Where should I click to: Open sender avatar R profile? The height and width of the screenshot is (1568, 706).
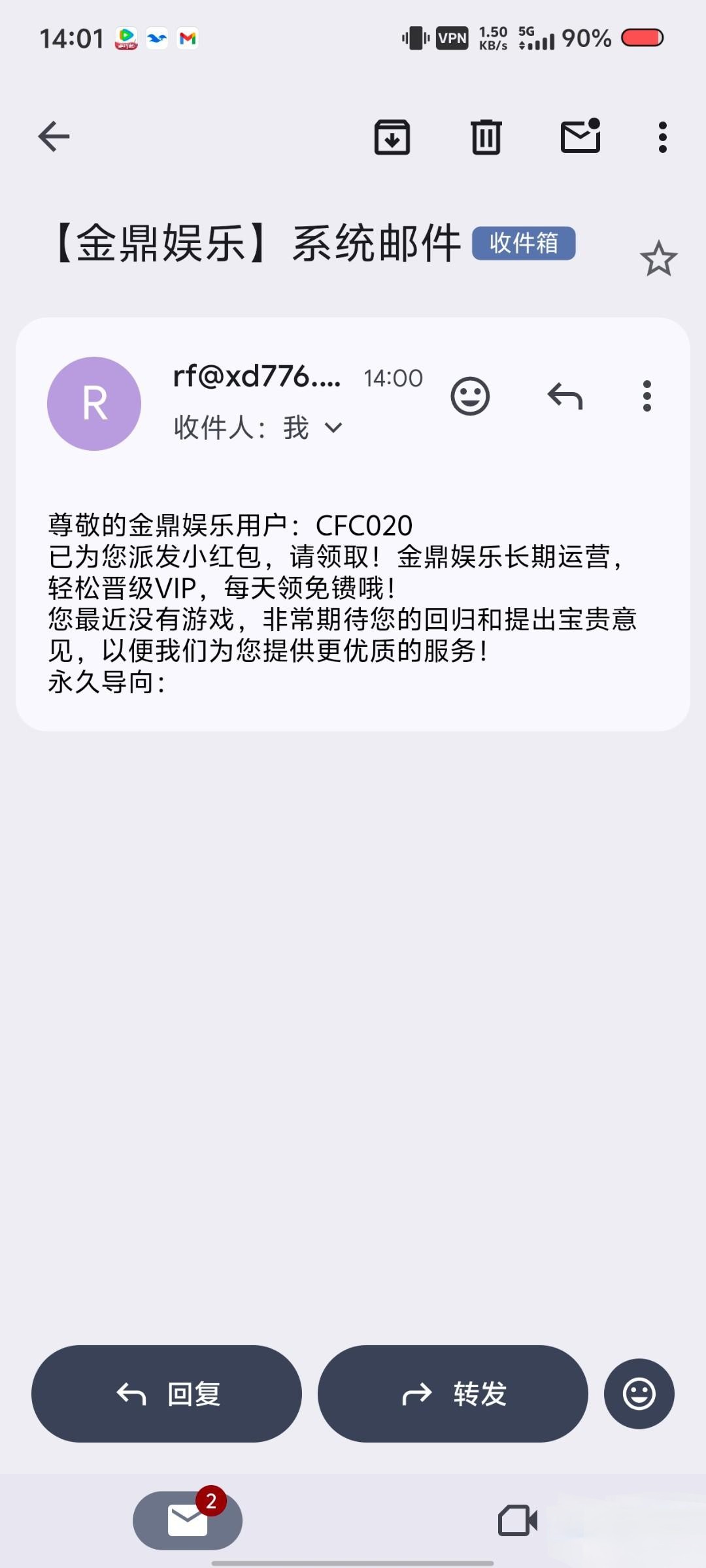(94, 403)
